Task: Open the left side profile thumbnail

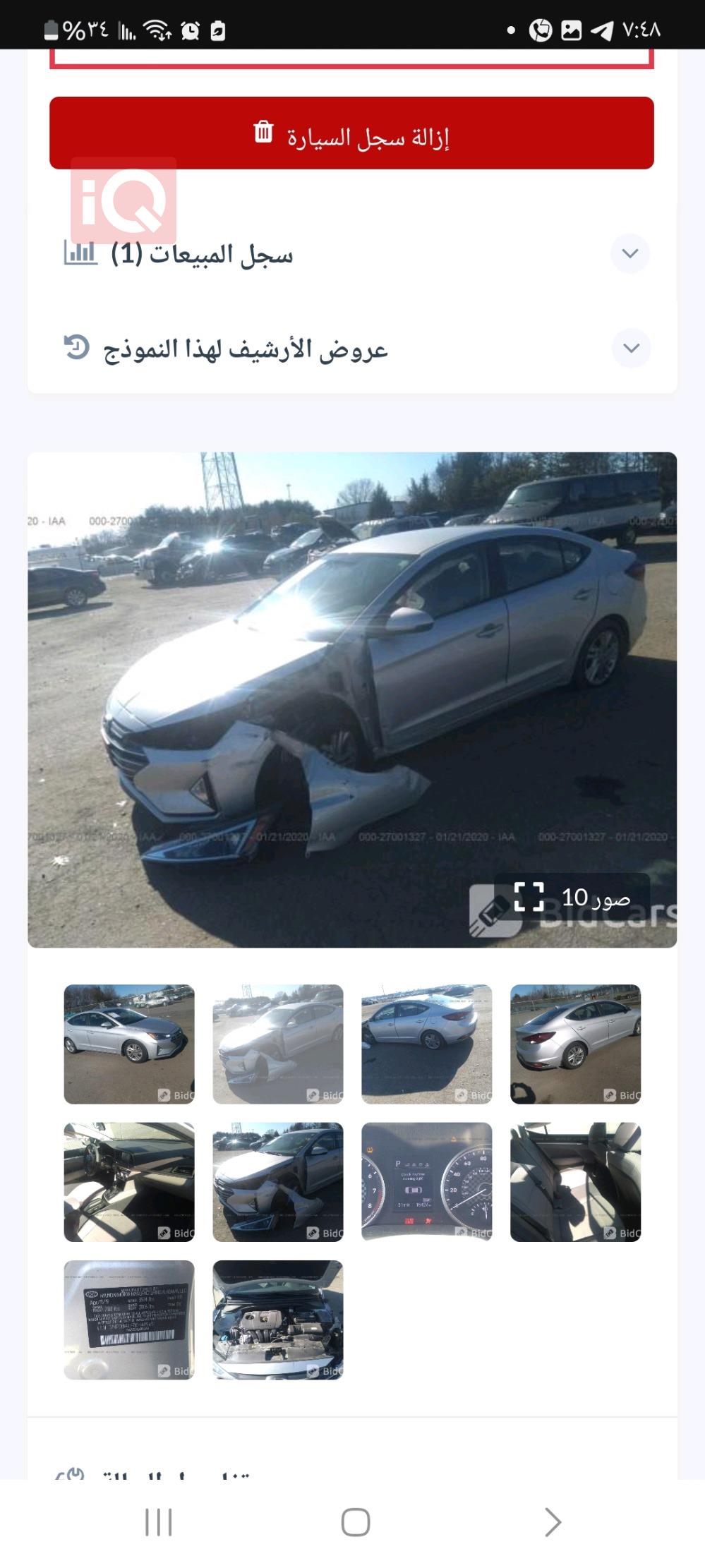Action: click(x=426, y=1044)
